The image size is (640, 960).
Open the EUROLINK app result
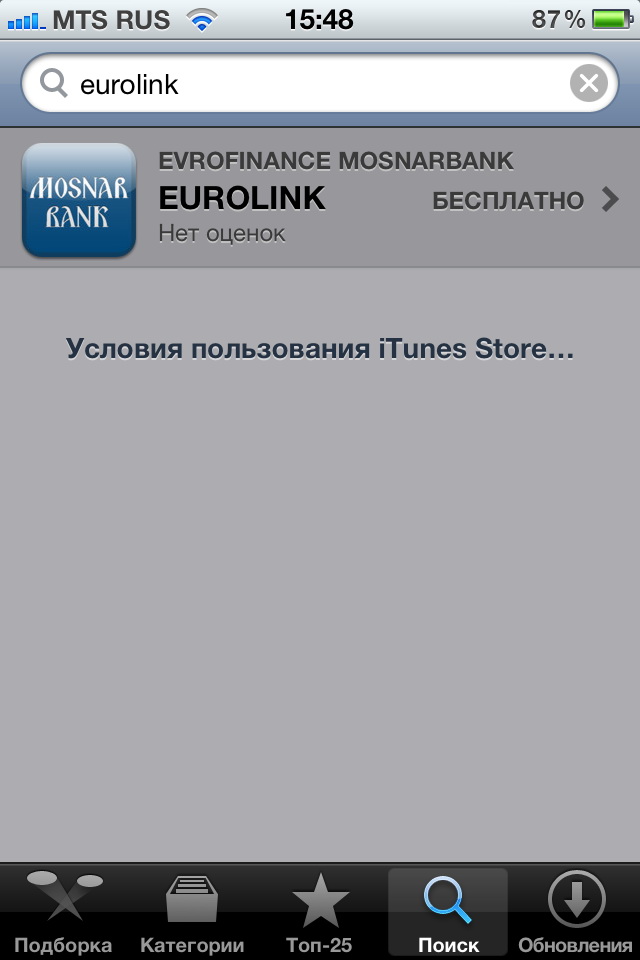tap(320, 200)
